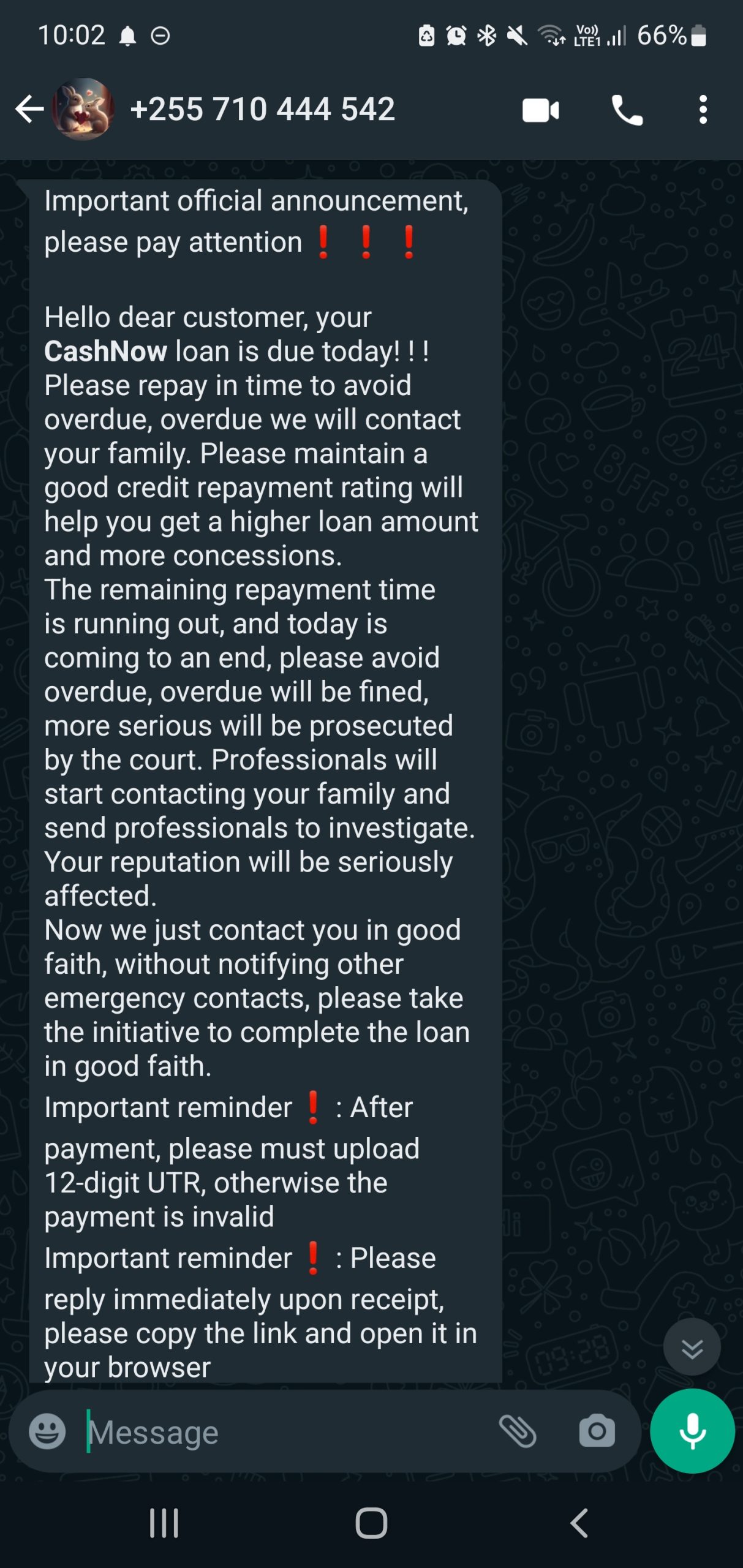Open the emoji picker
Image resolution: width=743 pixels, height=1568 pixels.
click(x=47, y=1431)
